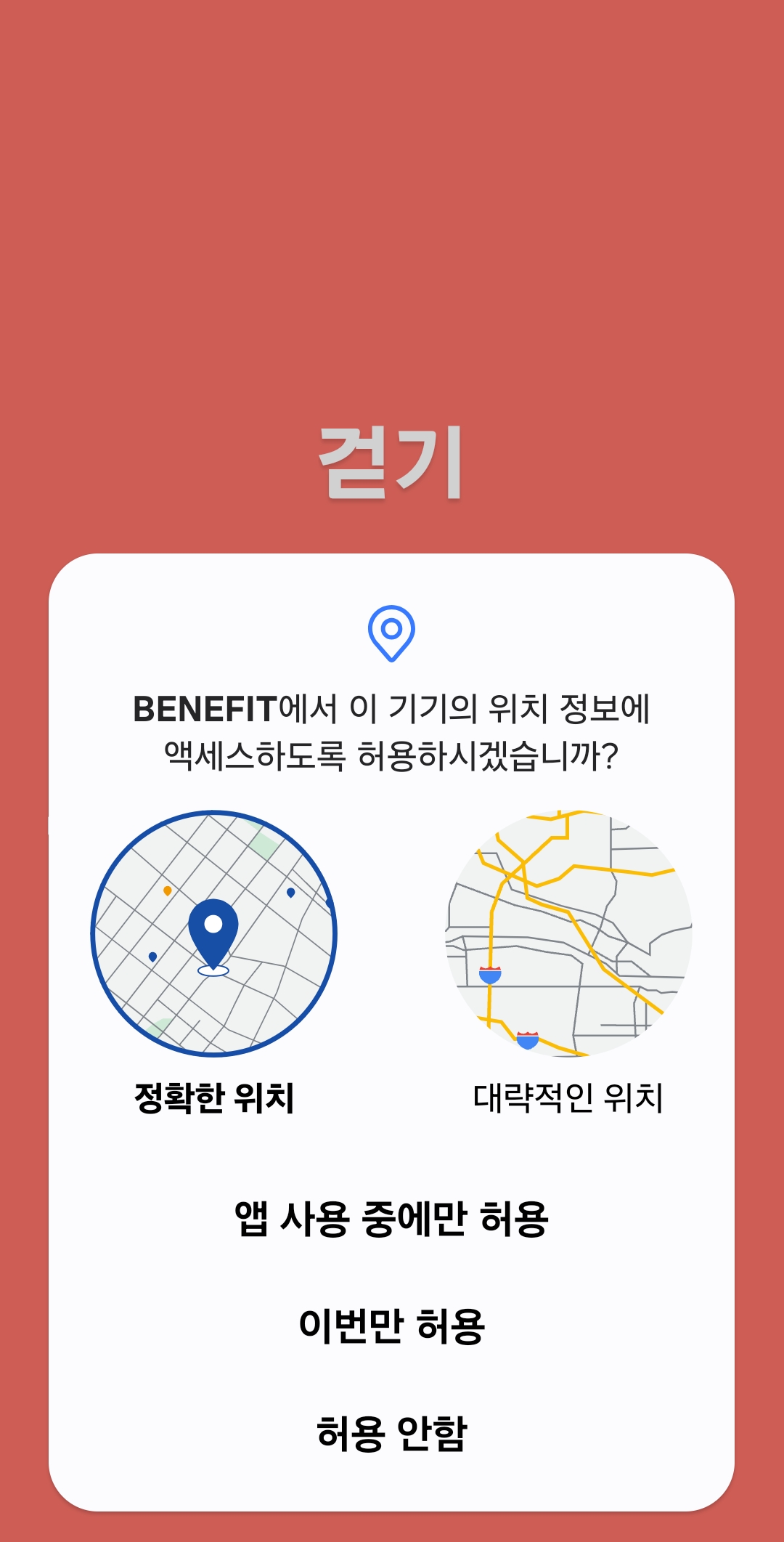Tap the lower shield marker on approximate map
784x1542 pixels.
(526, 1039)
